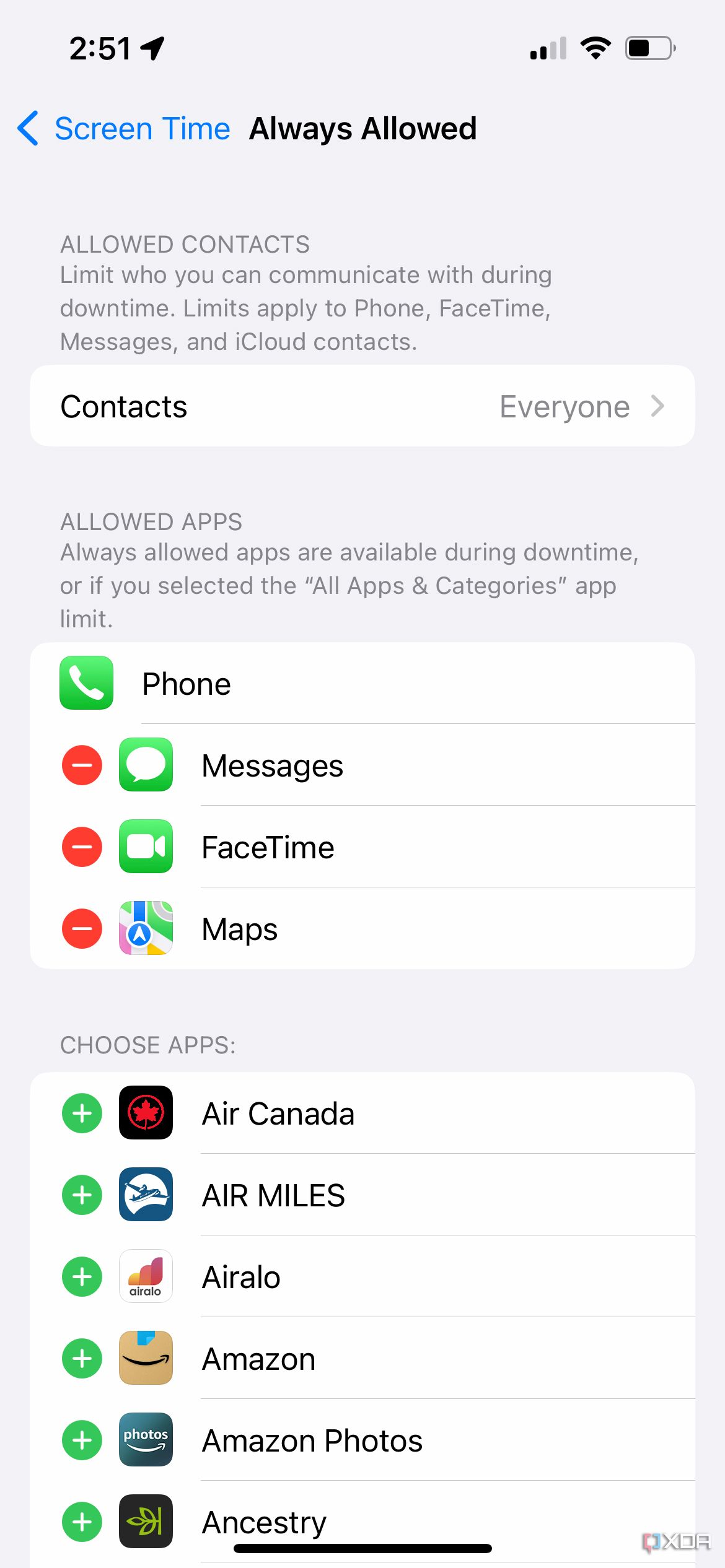Go back to Screen Time

point(124,129)
